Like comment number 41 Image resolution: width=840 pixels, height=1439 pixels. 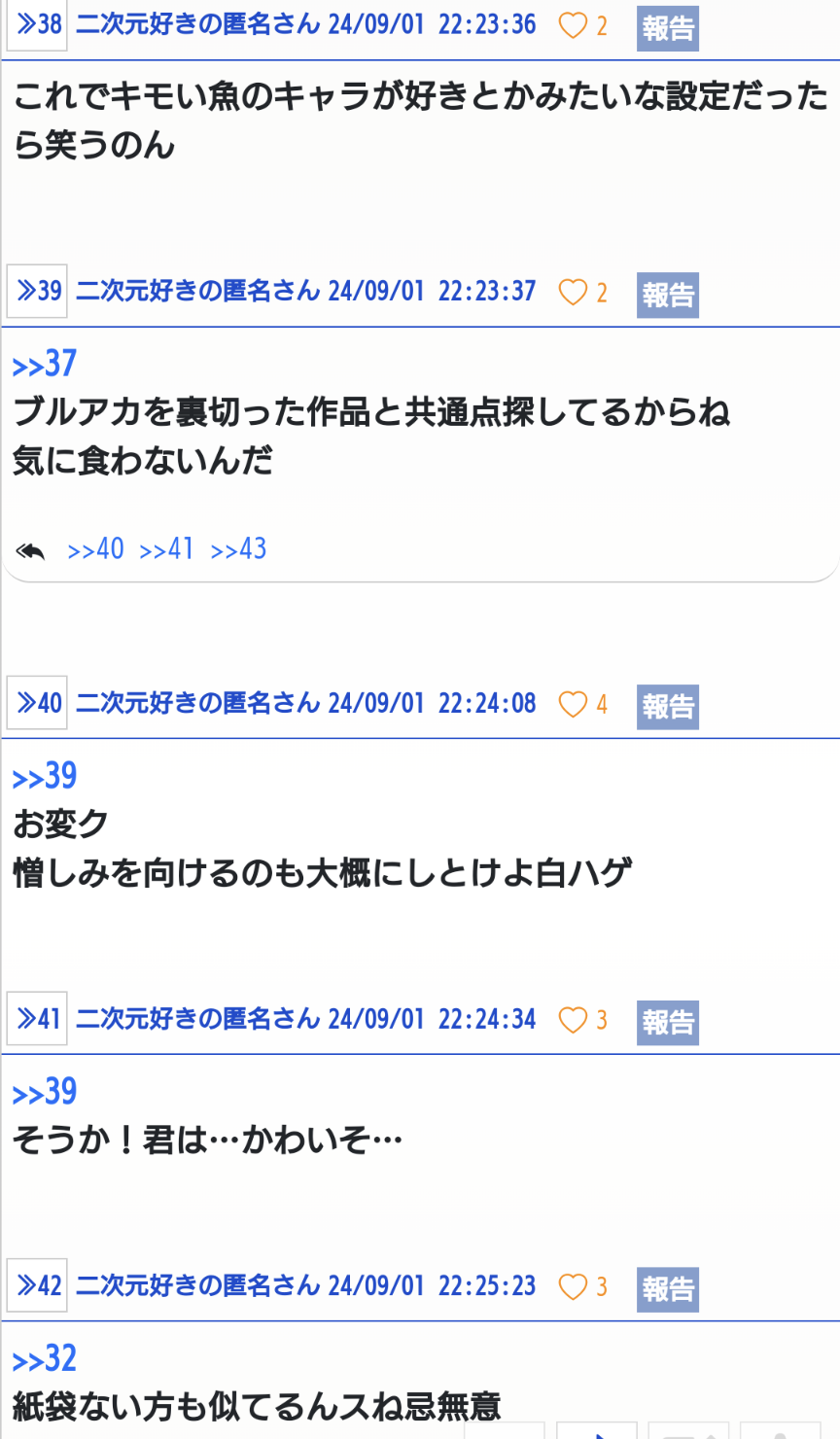[574, 1020]
